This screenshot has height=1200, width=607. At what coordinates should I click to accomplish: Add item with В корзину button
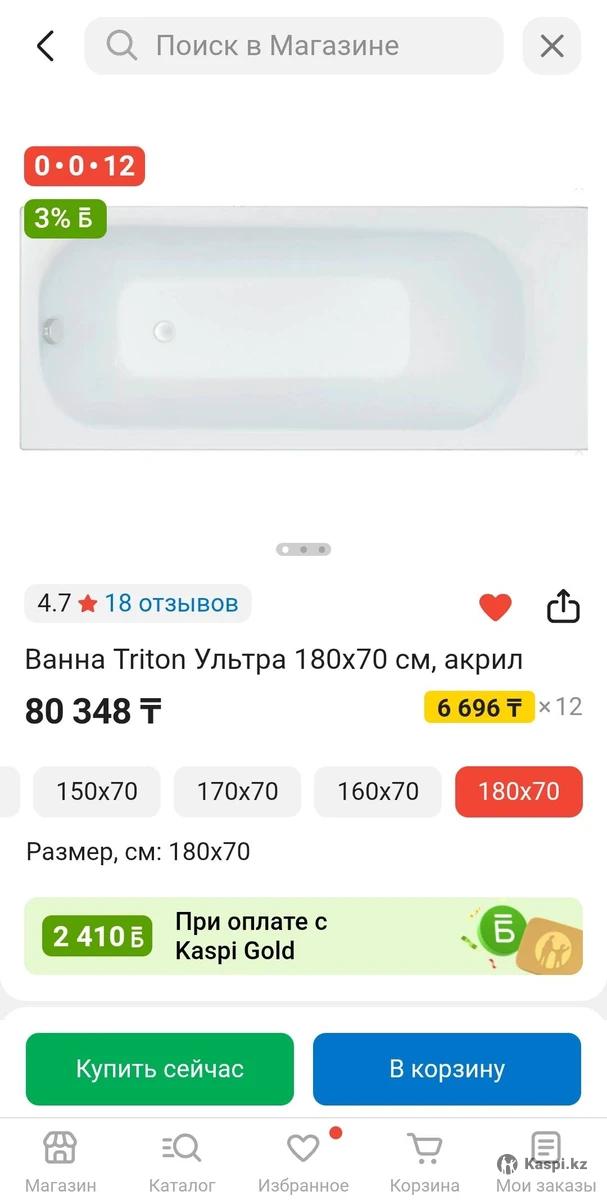click(447, 1069)
